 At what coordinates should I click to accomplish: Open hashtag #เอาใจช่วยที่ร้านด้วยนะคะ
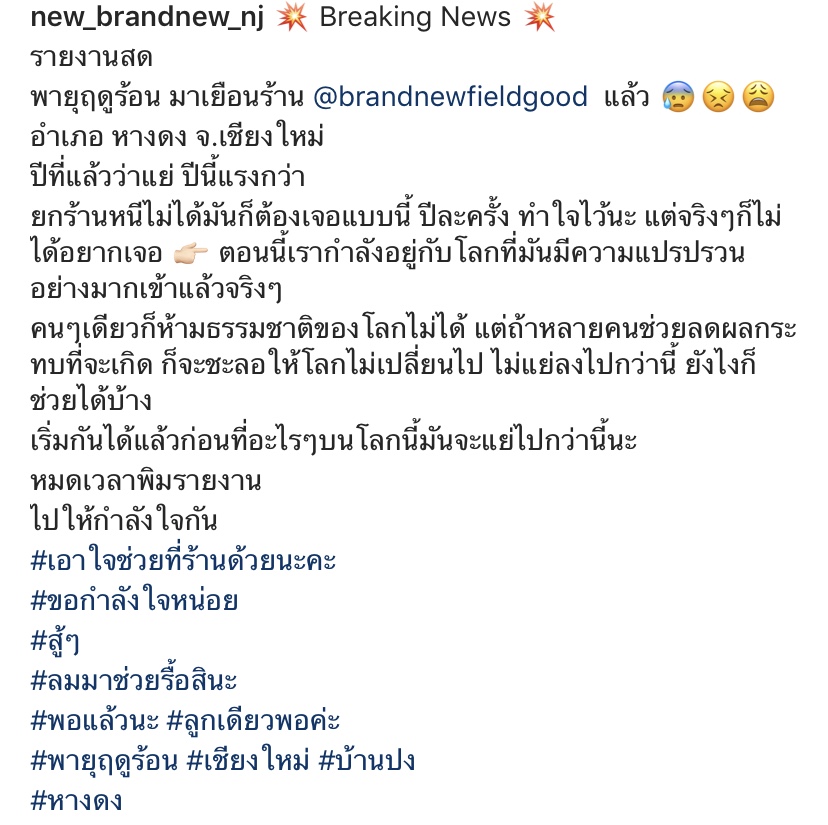183,561
